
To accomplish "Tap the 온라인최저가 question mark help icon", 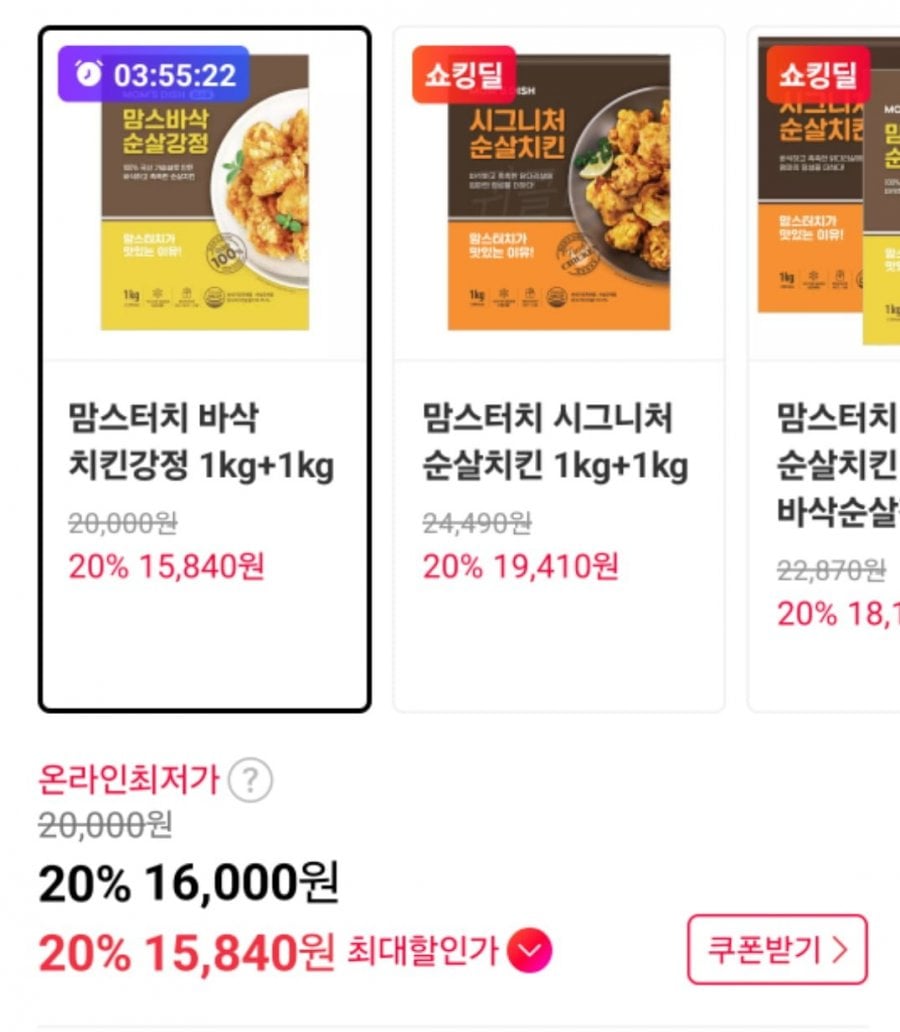I will coord(250,781).
